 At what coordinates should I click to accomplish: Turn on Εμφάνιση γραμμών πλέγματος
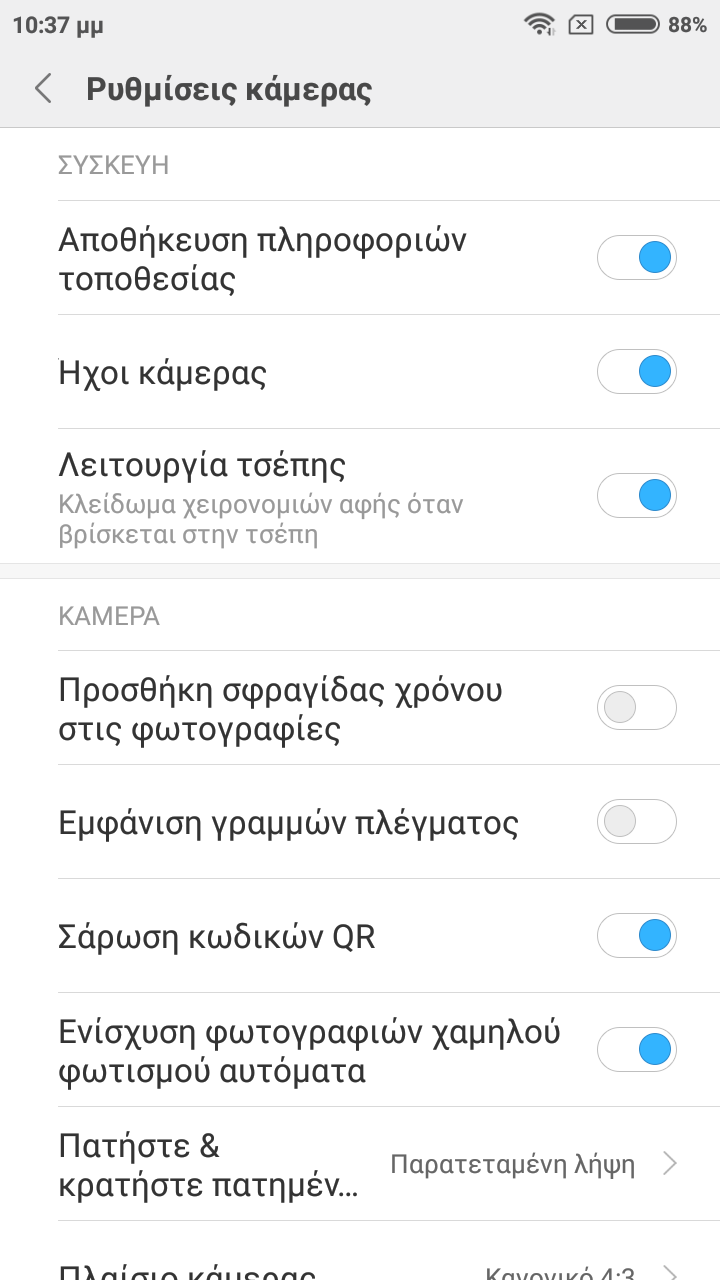click(637, 822)
